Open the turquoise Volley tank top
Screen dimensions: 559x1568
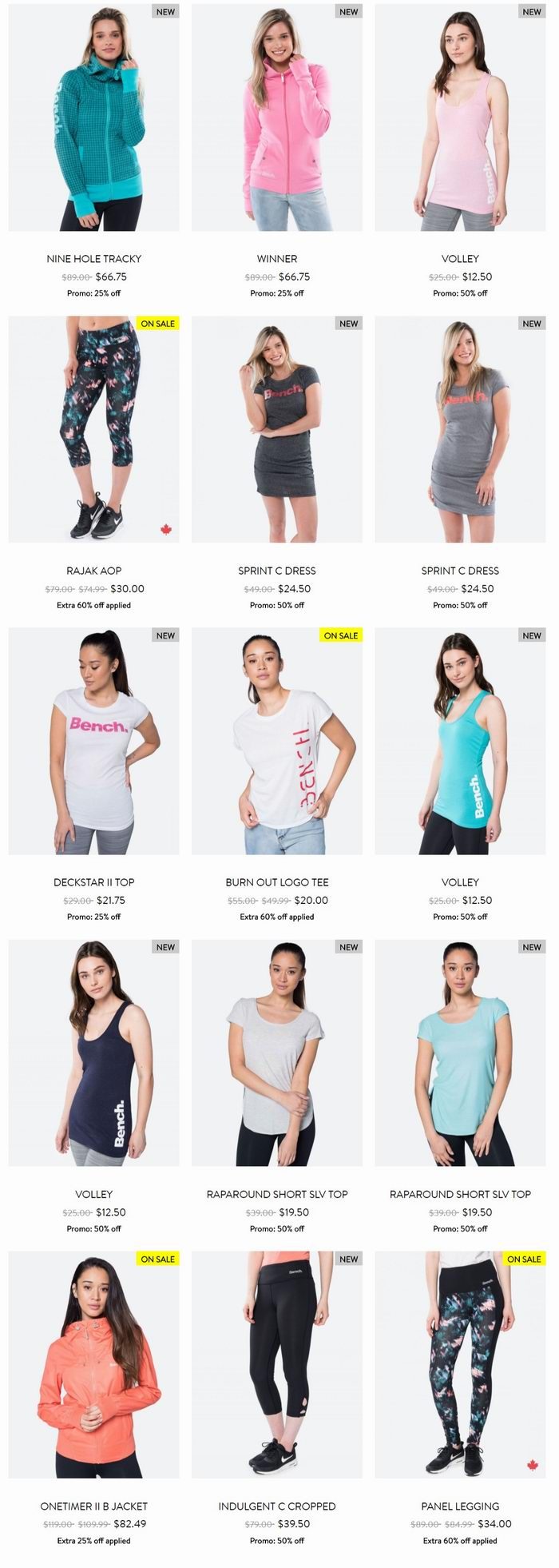coord(460,741)
